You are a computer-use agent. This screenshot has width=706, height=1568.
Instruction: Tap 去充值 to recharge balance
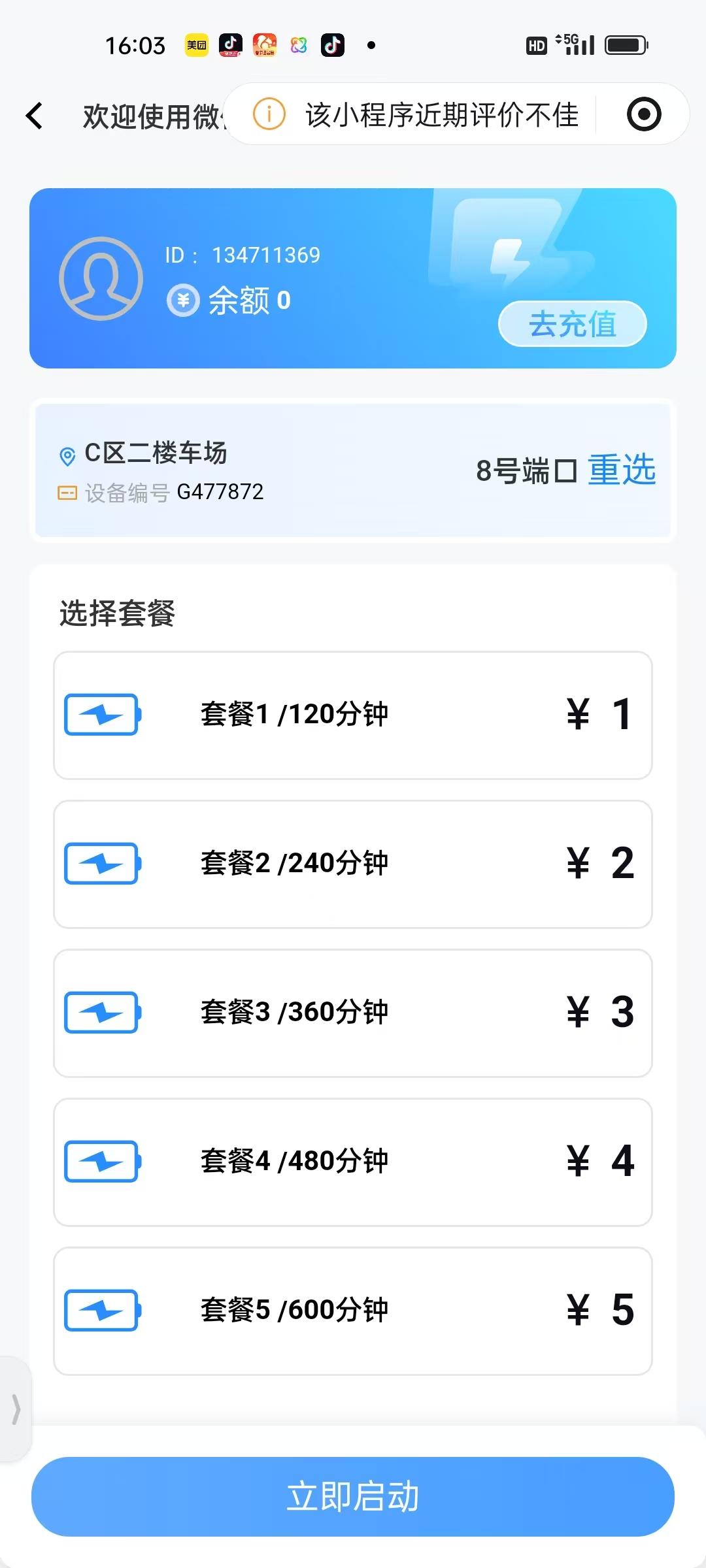573,324
